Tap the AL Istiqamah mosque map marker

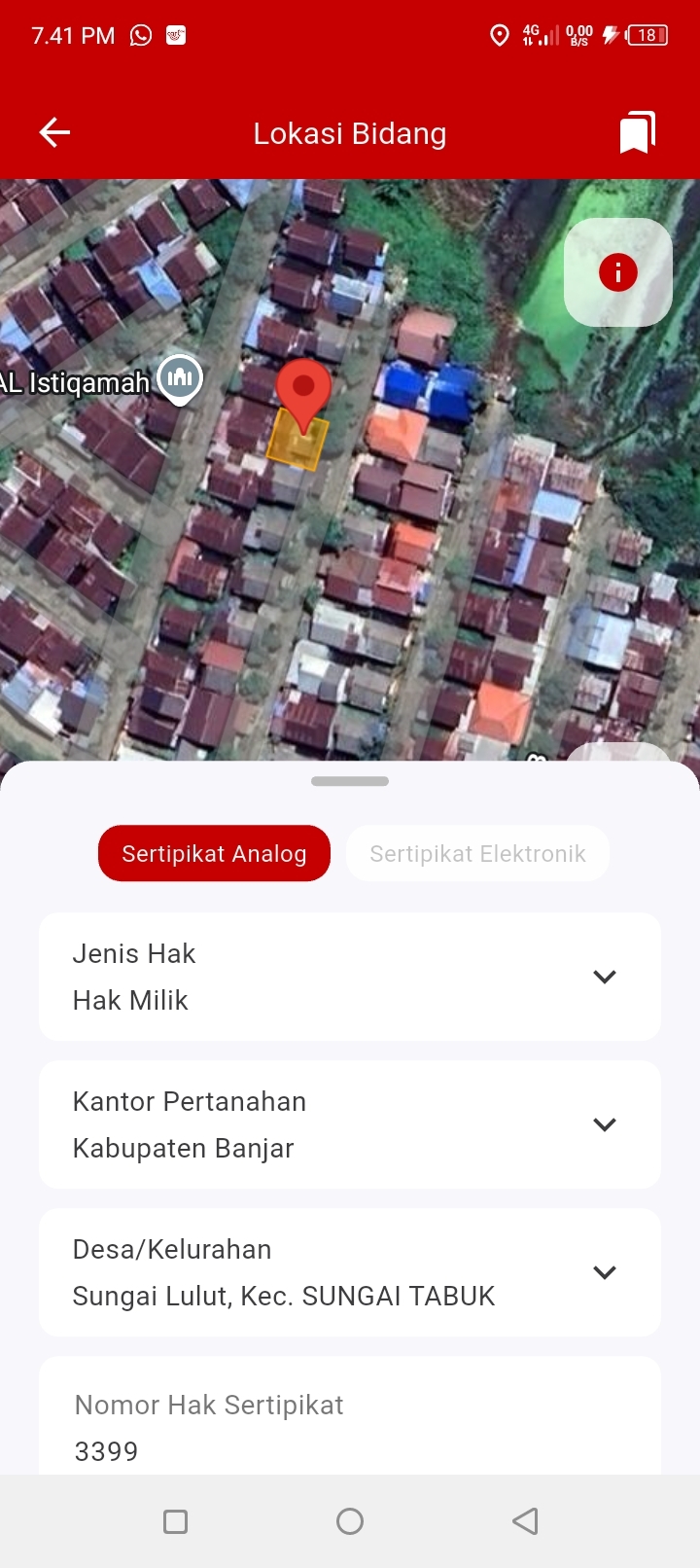[x=179, y=377]
